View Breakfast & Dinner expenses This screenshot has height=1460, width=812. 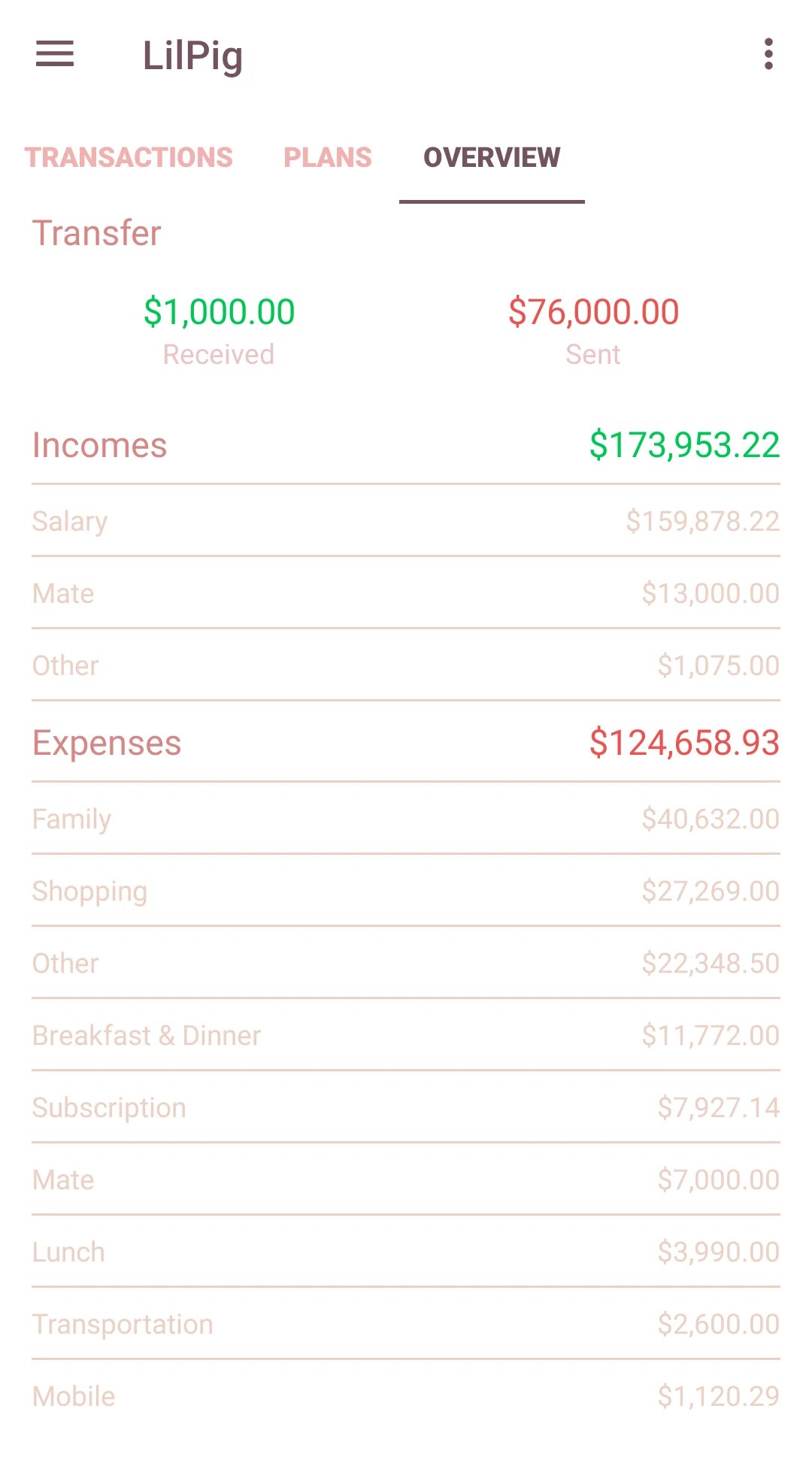click(406, 1035)
